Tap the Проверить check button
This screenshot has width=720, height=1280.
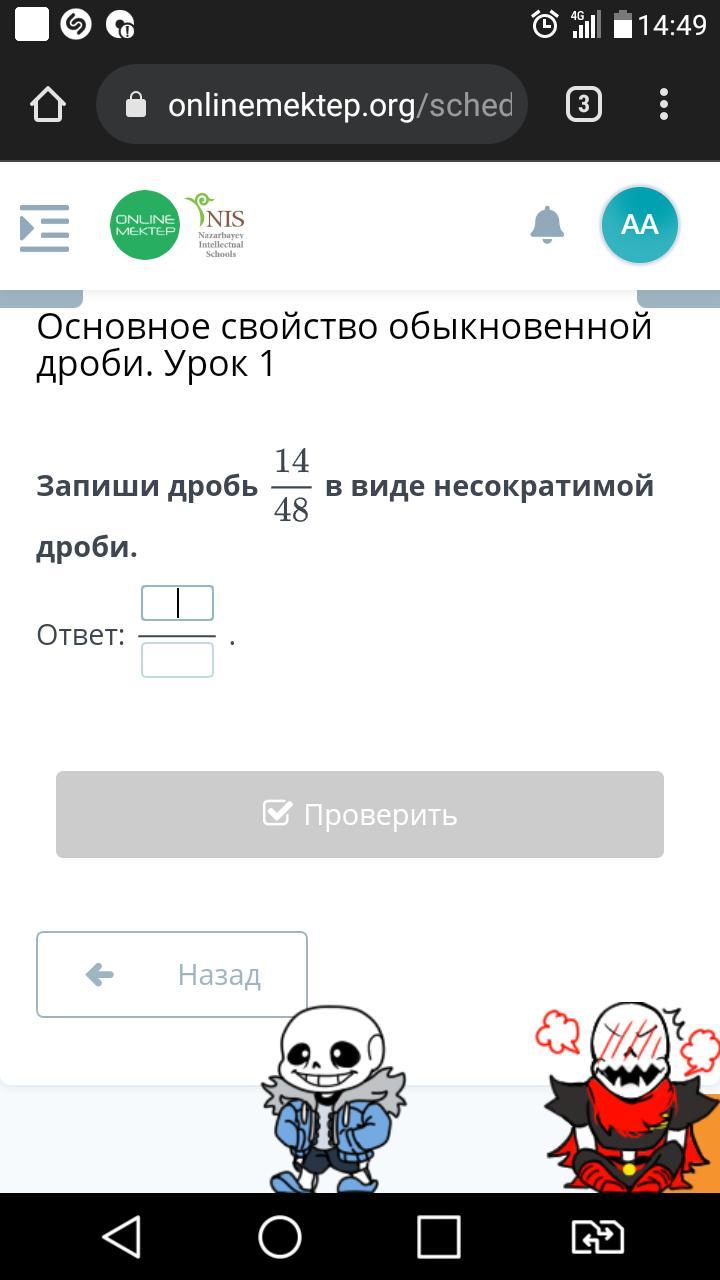point(360,814)
